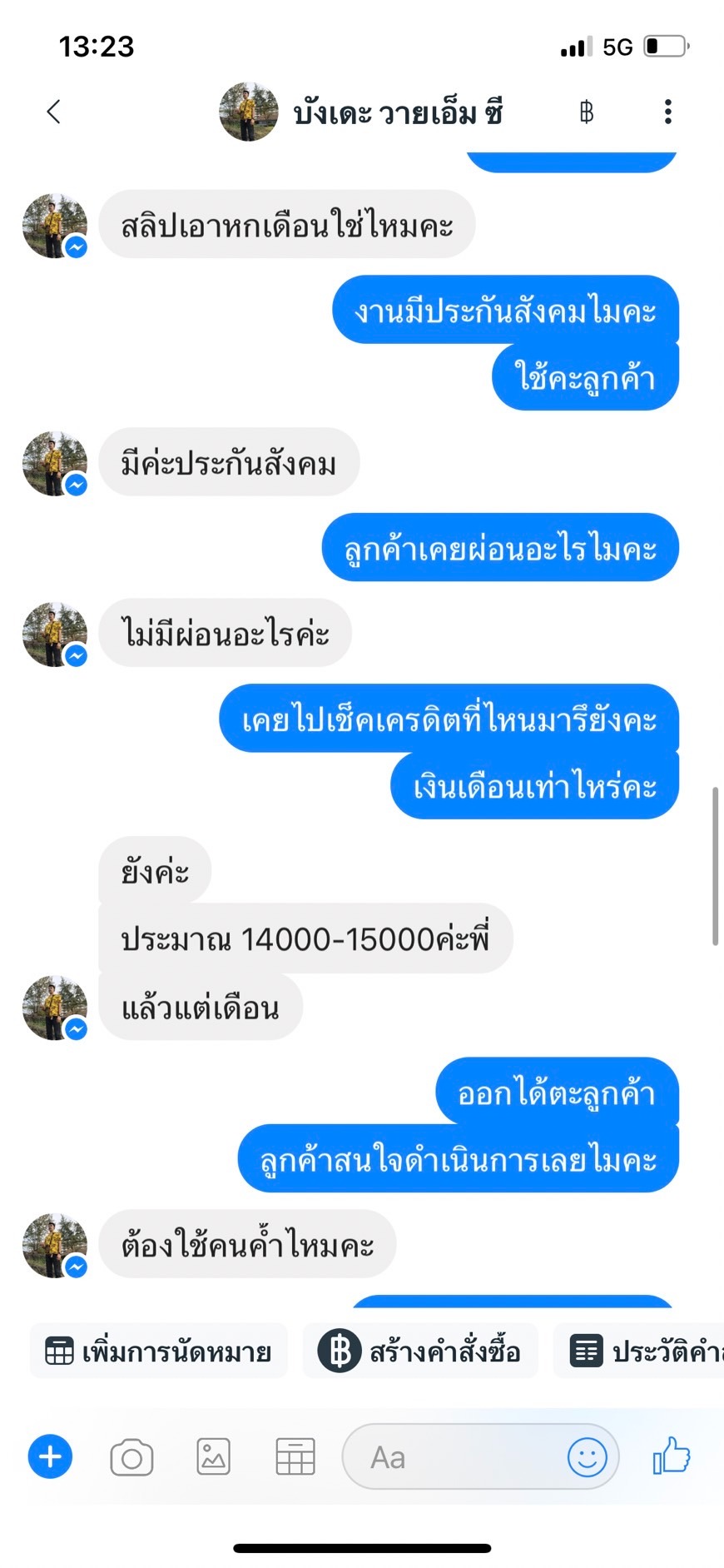
Task: Launch the camera from message bar
Action: tap(131, 1457)
